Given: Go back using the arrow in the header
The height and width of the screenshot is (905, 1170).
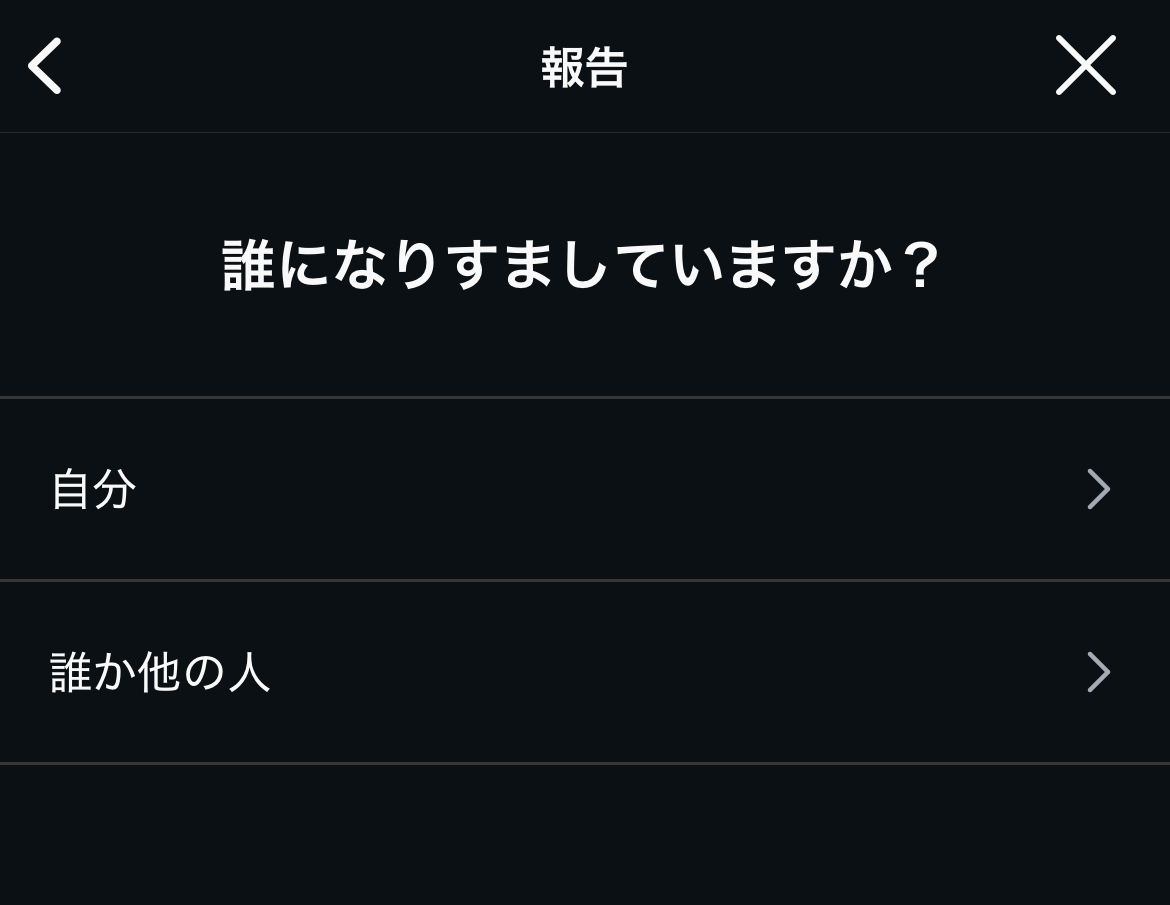Looking at the screenshot, I should pos(45,66).
